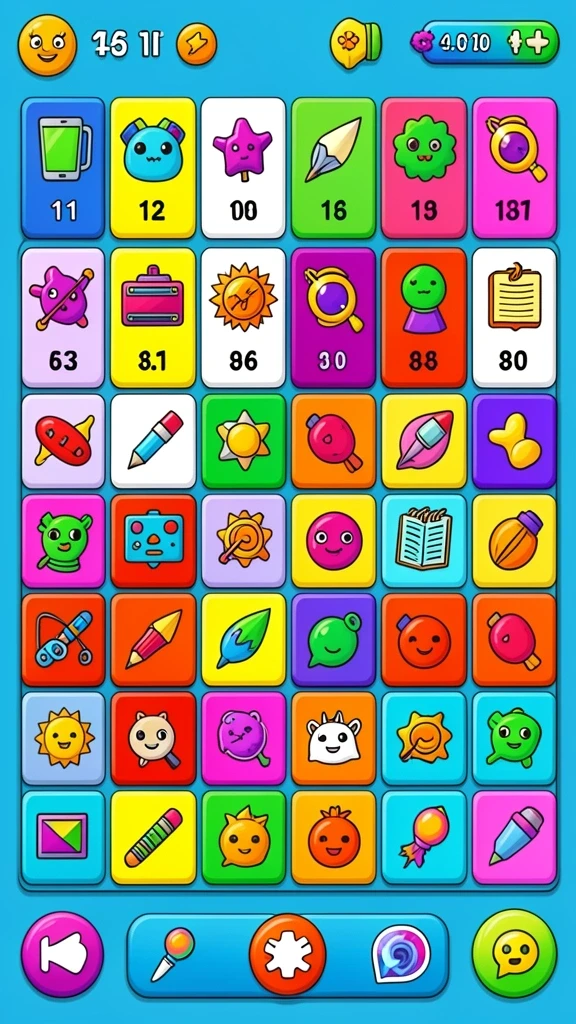Screen dimensions: 576x1024
Task: Tap the colorful triangle picture tile
Action: [x=63, y=837]
